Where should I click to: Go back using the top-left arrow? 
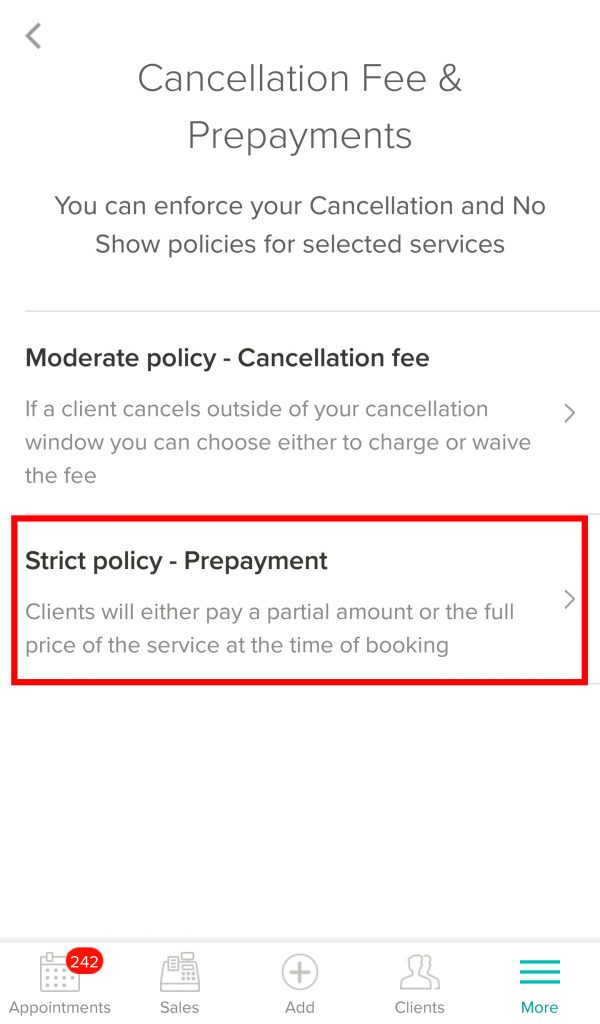(33, 36)
